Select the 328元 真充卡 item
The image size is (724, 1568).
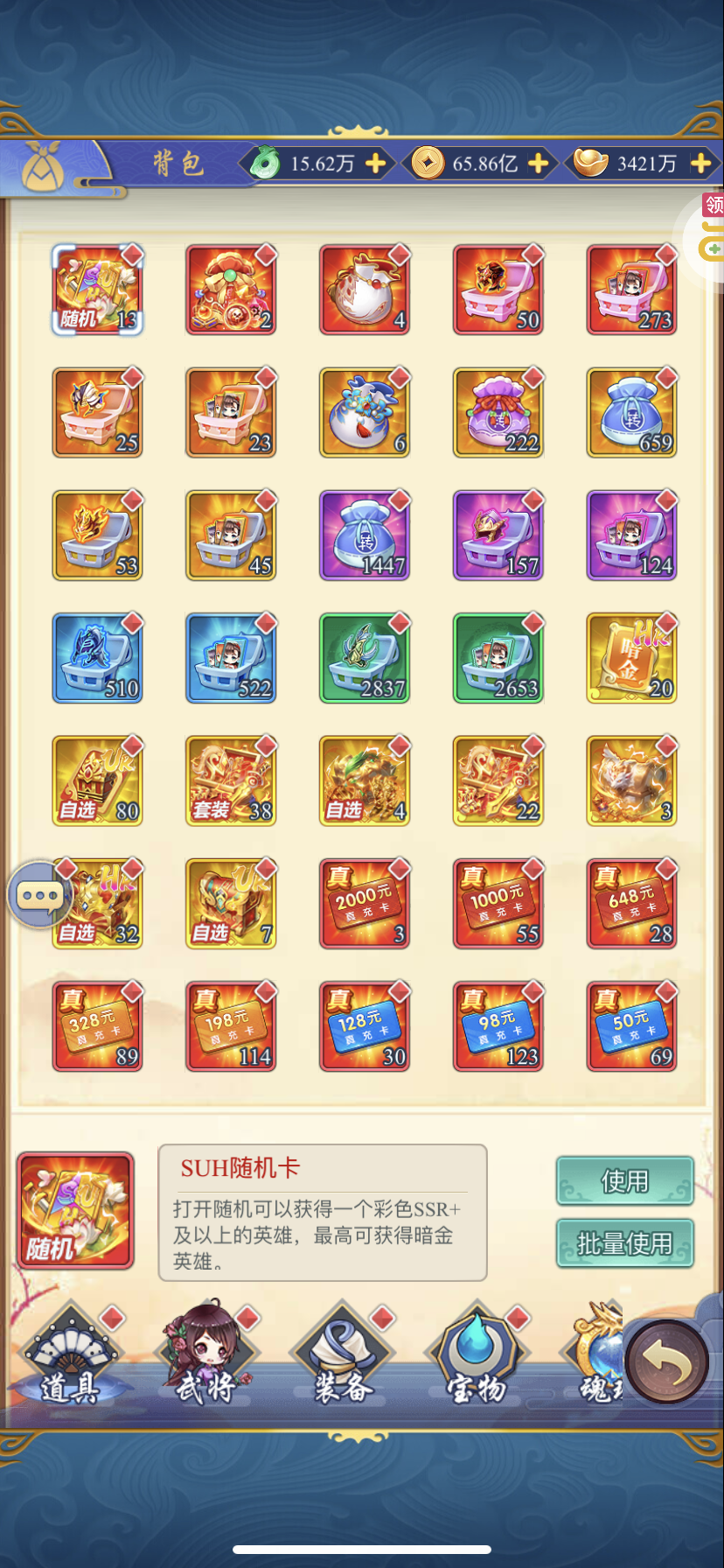coord(97,1025)
